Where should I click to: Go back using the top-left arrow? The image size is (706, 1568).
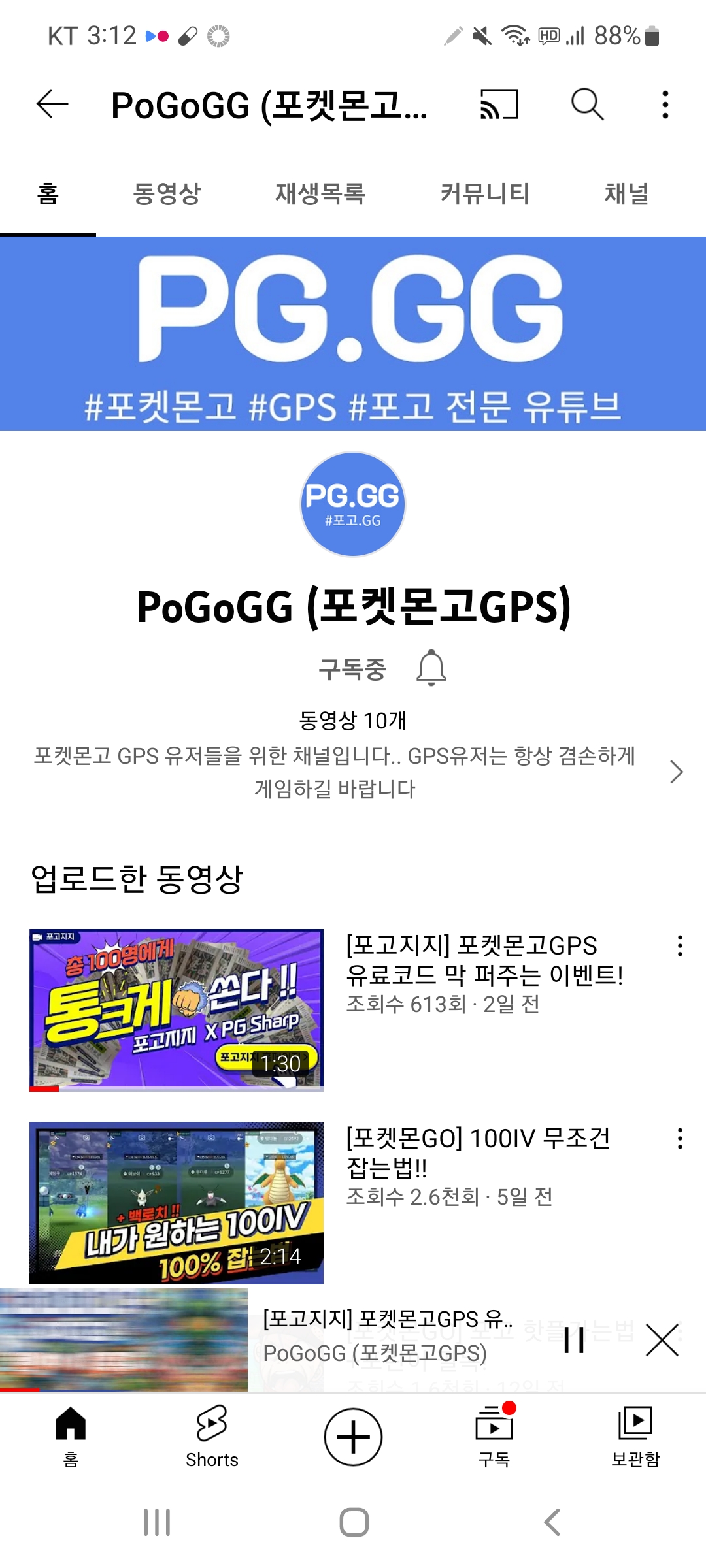pos(52,105)
